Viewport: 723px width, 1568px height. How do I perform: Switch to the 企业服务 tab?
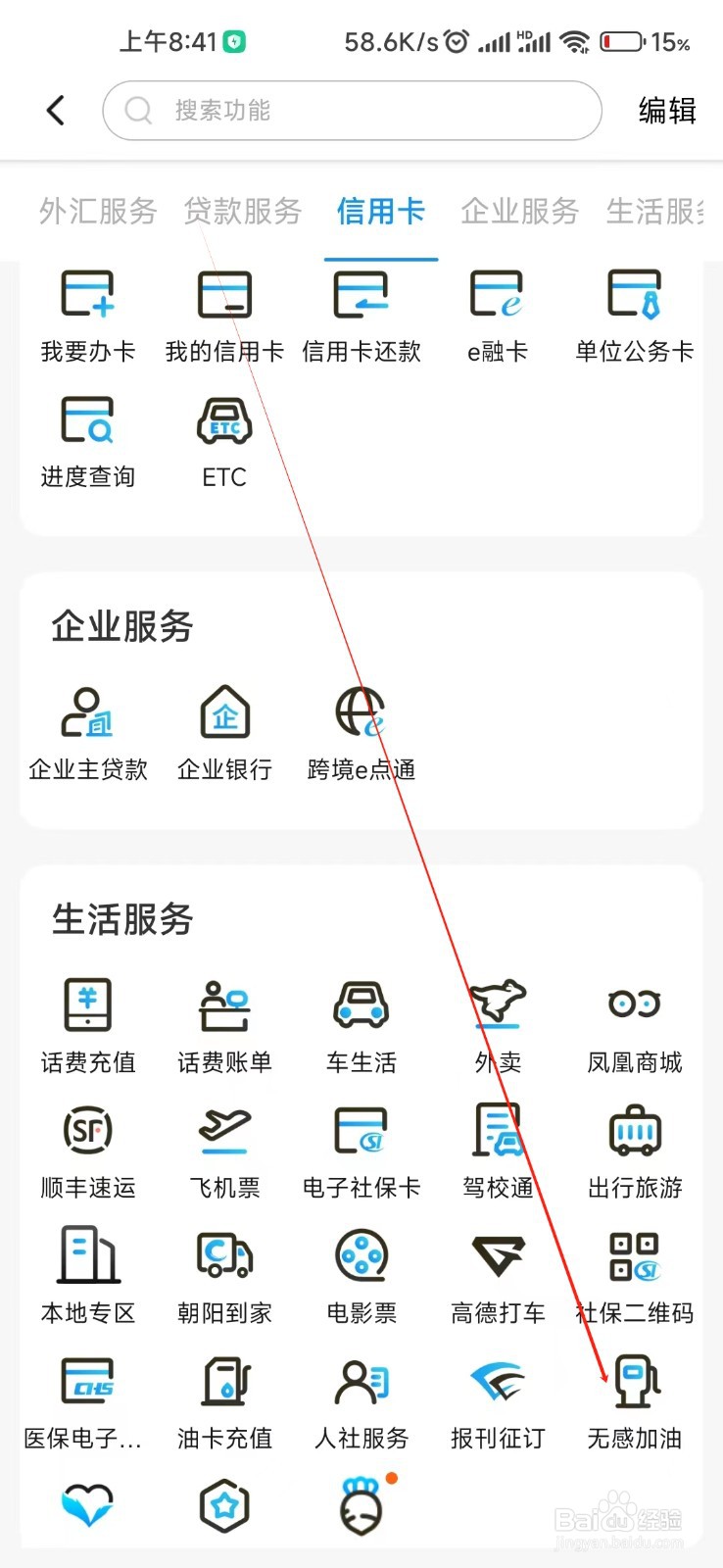pos(517,212)
